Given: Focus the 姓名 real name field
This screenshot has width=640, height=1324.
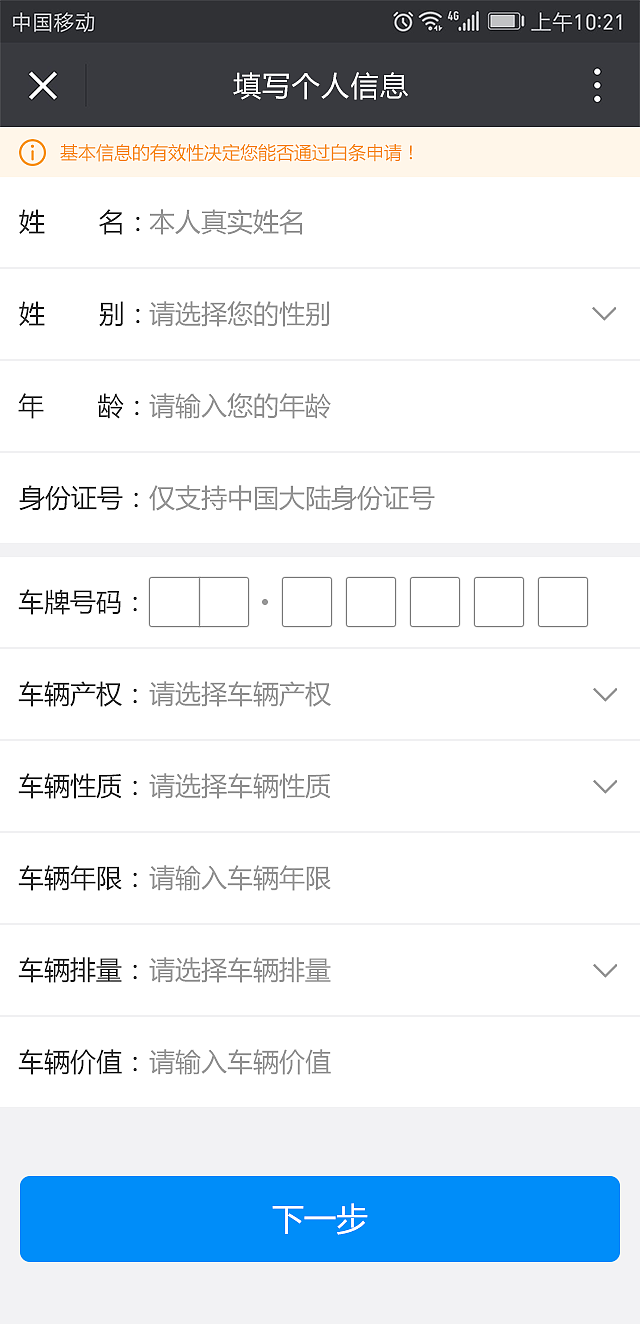Looking at the screenshot, I should 380,222.
